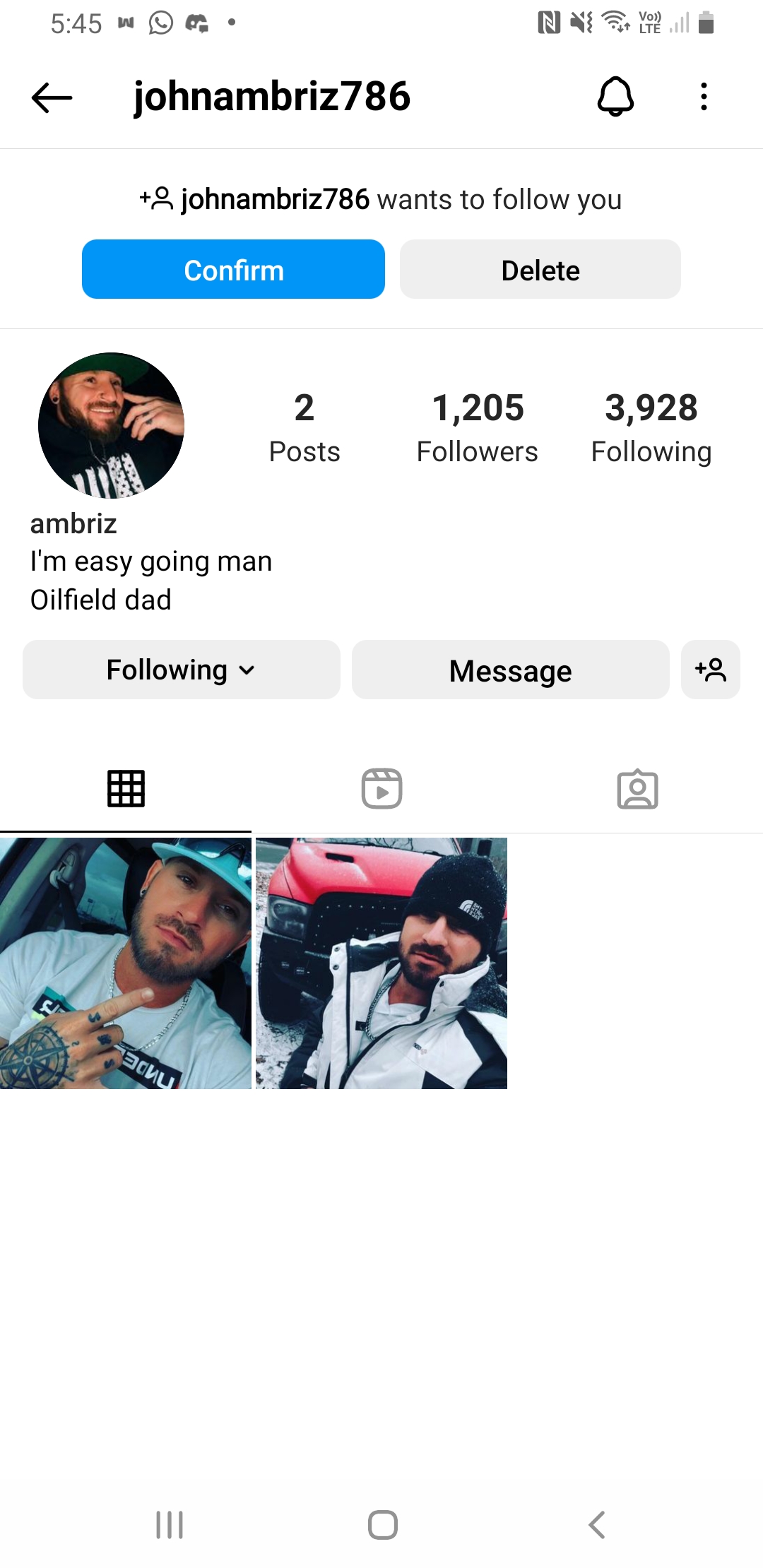Screen dimensions: 763x1568
Task: Tap the system recent apps button
Action: [x=170, y=1525]
